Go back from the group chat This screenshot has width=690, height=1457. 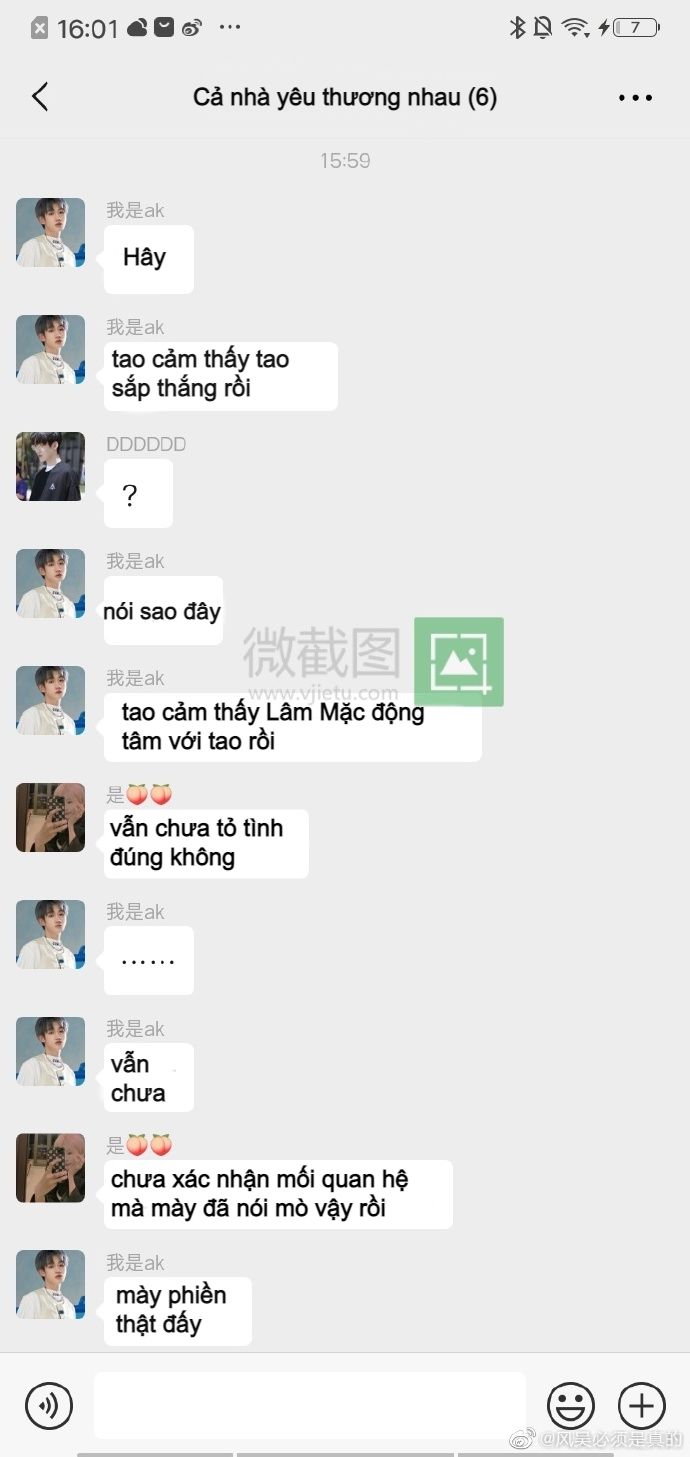(40, 97)
